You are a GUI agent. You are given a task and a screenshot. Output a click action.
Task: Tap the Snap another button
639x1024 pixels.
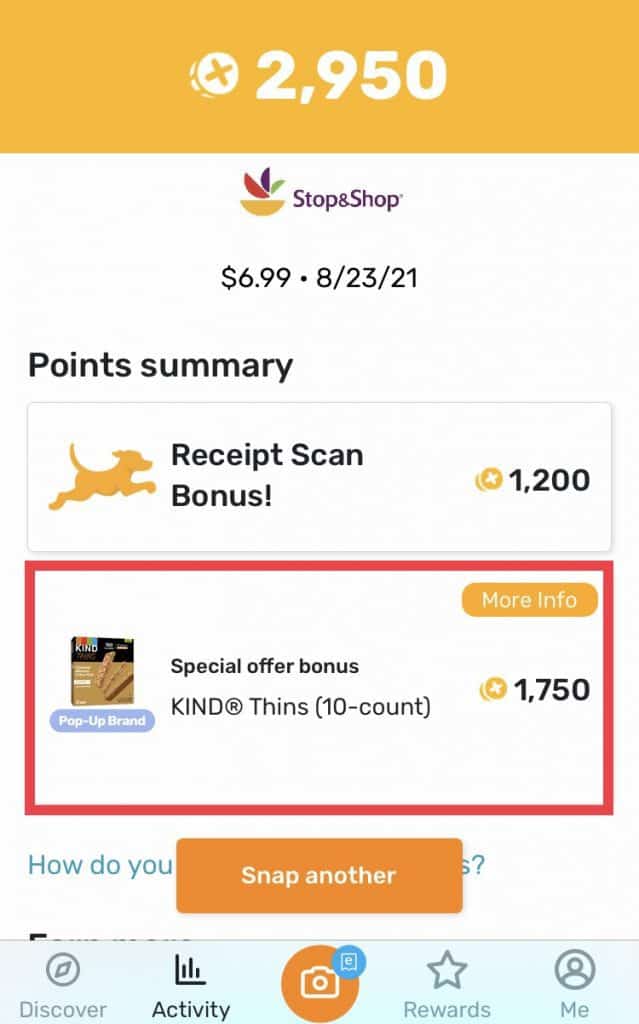coord(319,875)
